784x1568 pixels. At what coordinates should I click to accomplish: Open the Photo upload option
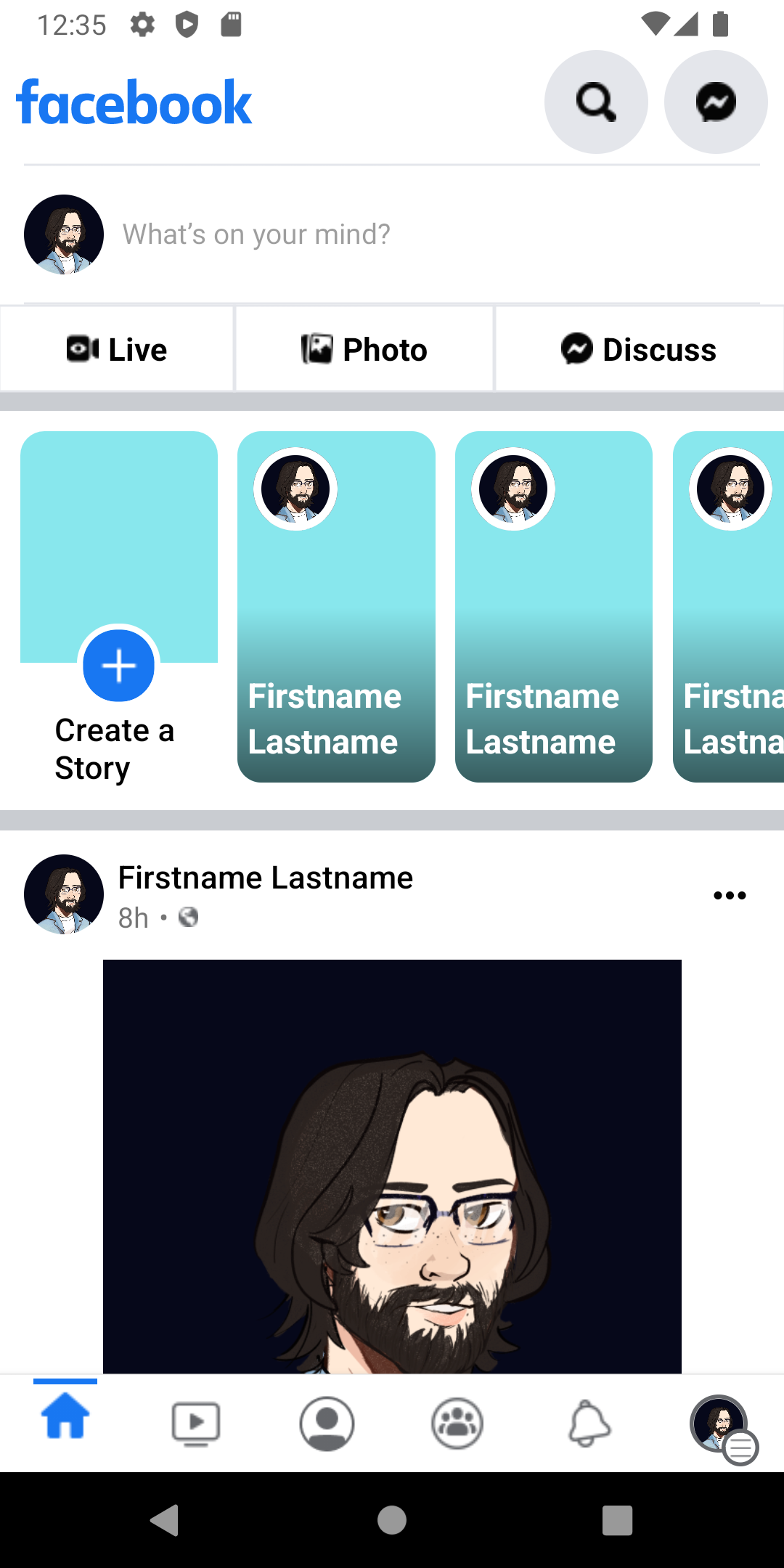(x=363, y=348)
